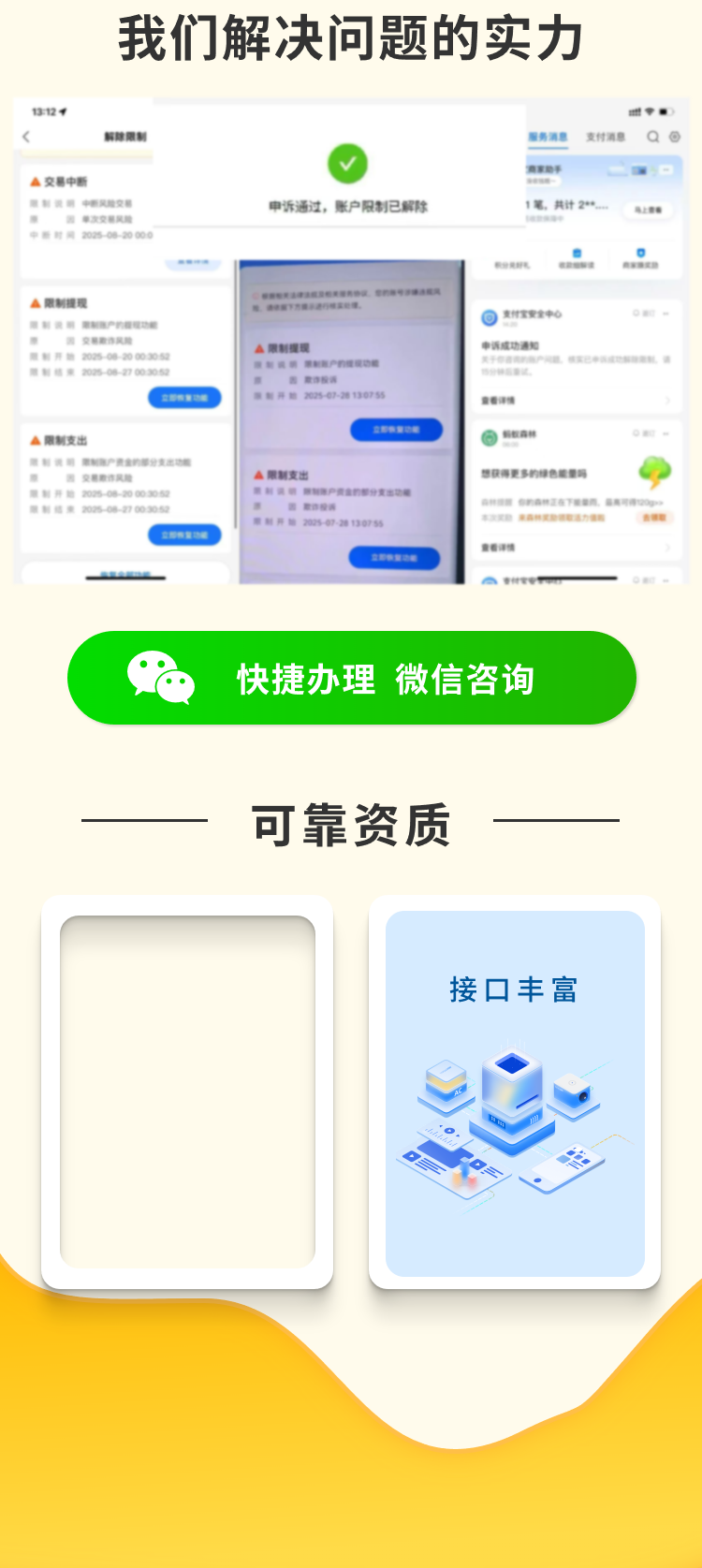Image resolution: width=702 pixels, height=1568 pixels.
Task: Click the 快捷办理 微信咨询 green button
Action: 351,678
